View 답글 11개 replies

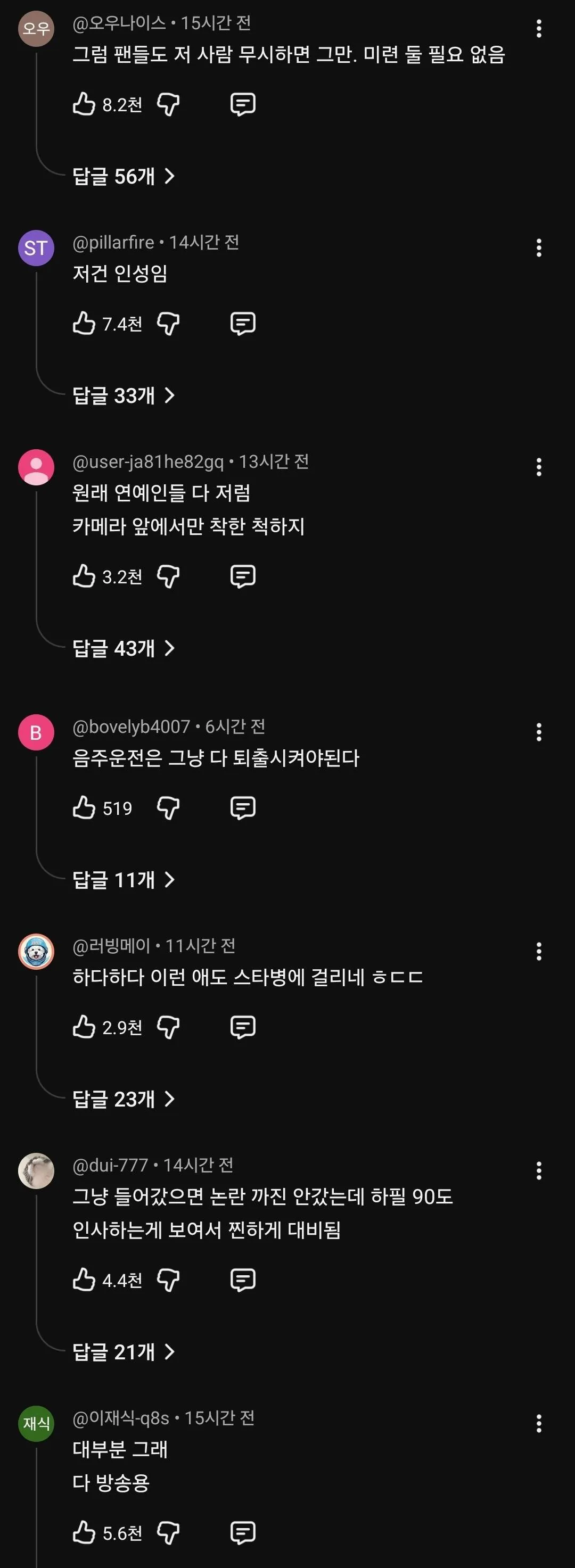(x=123, y=880)
